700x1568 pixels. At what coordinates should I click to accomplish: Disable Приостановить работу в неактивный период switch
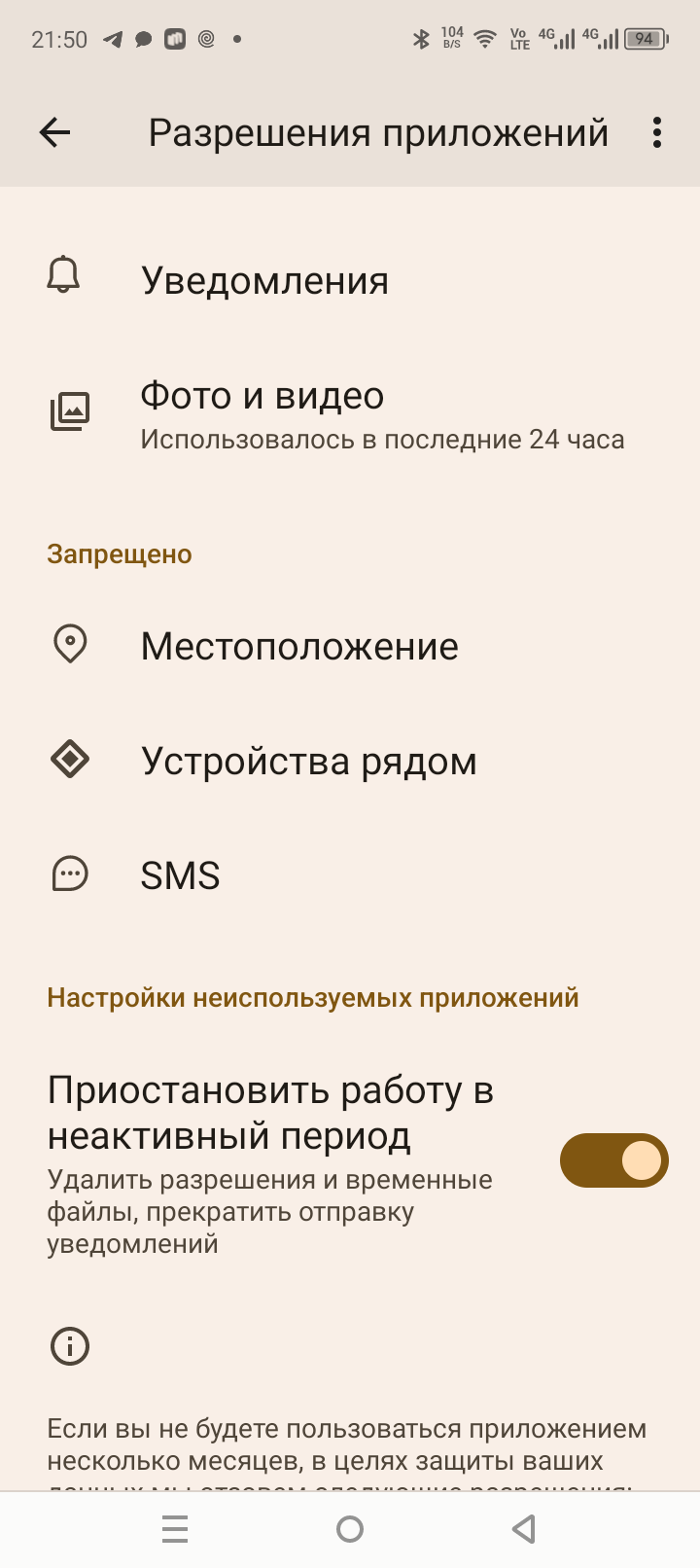pos(614,1160)
